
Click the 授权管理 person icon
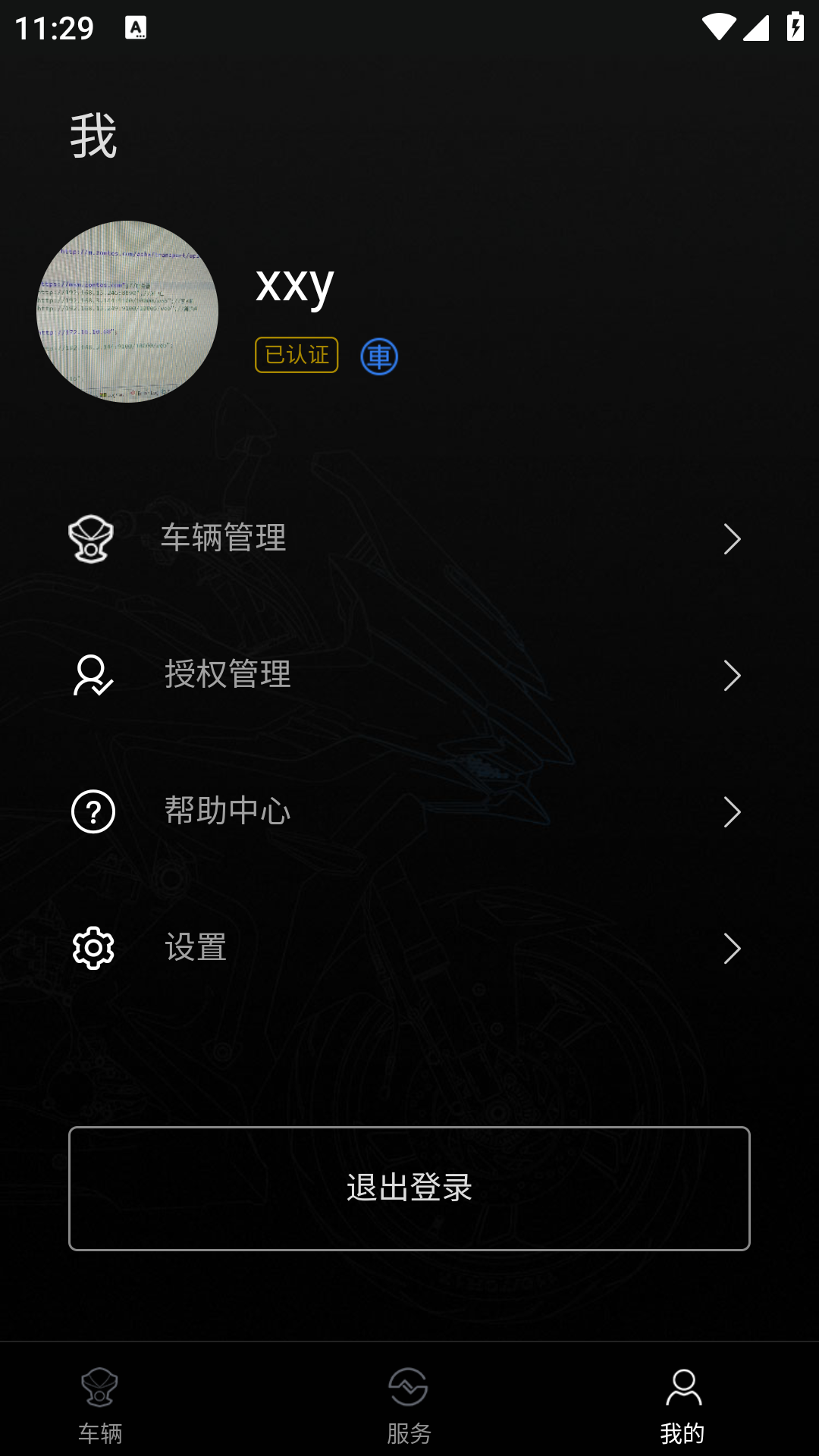click(91, 675)
